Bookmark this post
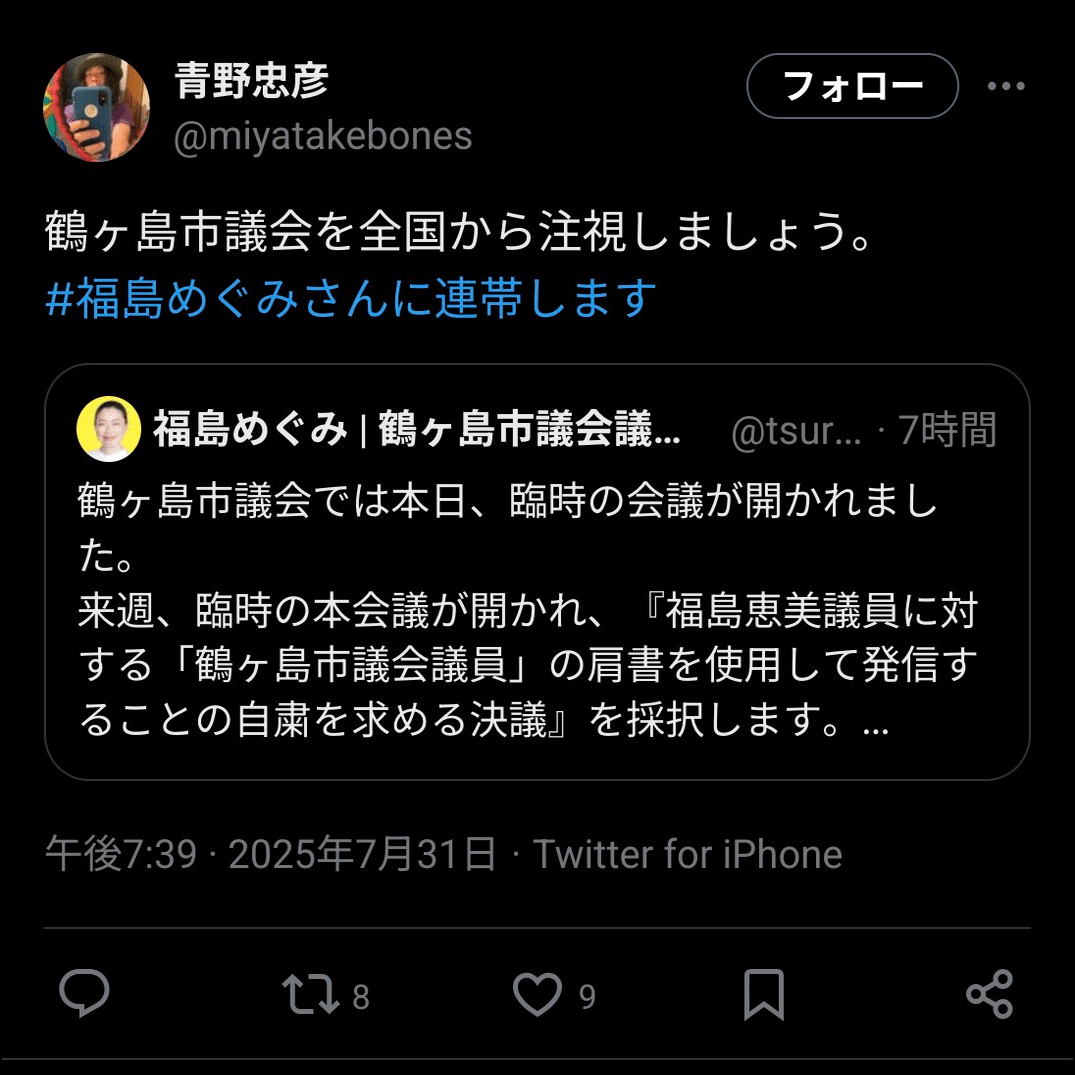The height and width of the screenshot is (1075, 1075). pos(764,995)
